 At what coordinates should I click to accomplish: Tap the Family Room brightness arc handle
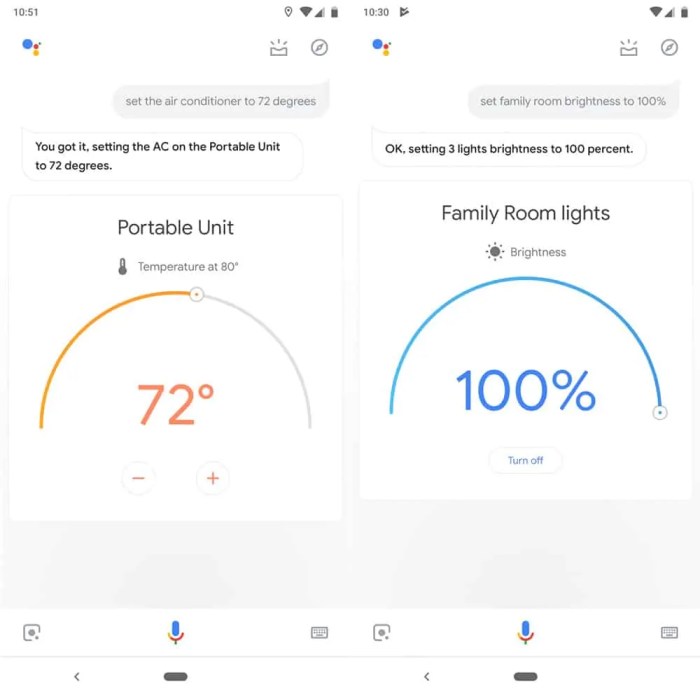point(660,412)
